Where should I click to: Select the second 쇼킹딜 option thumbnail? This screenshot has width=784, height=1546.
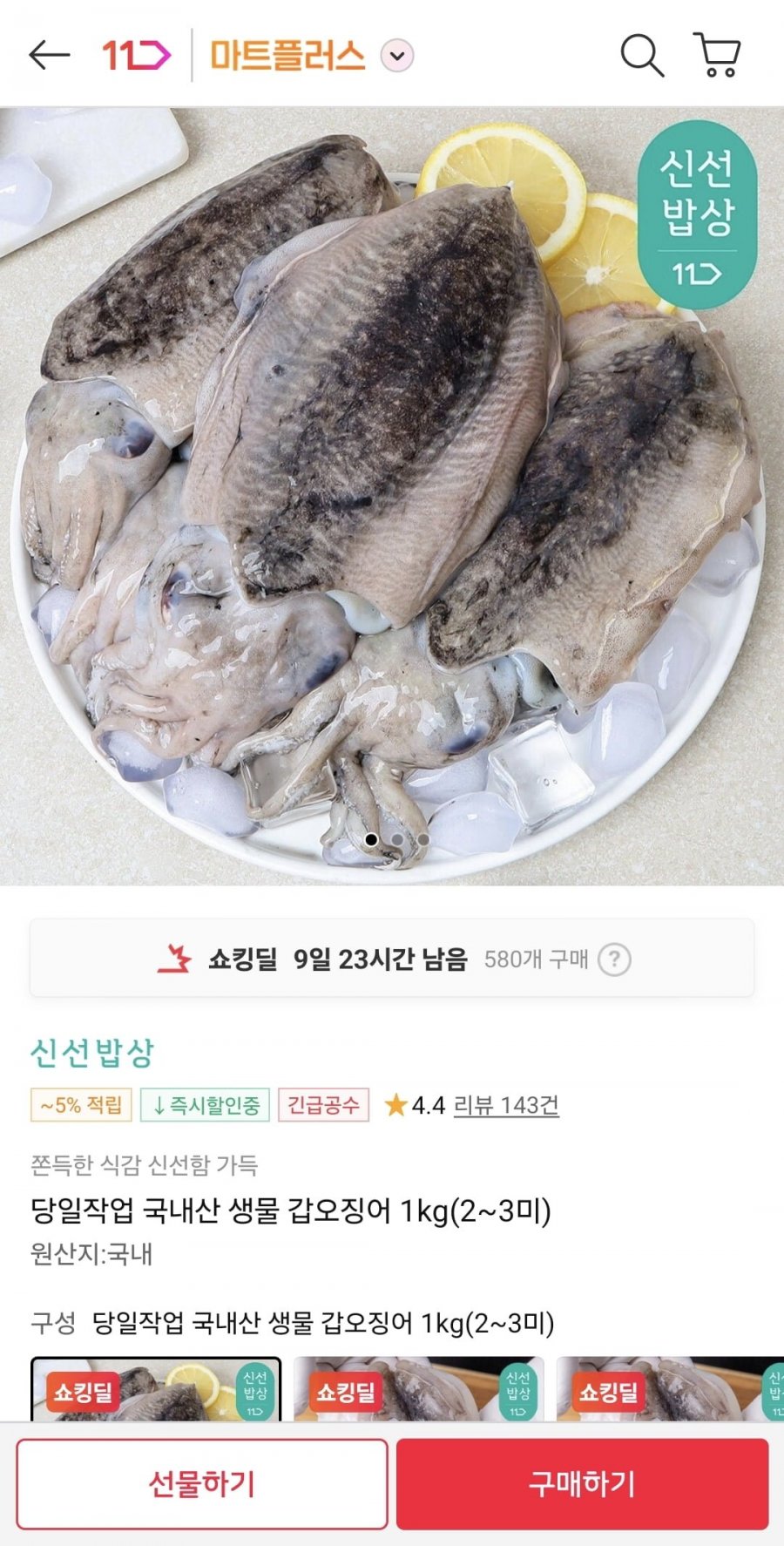point(418,1389)
